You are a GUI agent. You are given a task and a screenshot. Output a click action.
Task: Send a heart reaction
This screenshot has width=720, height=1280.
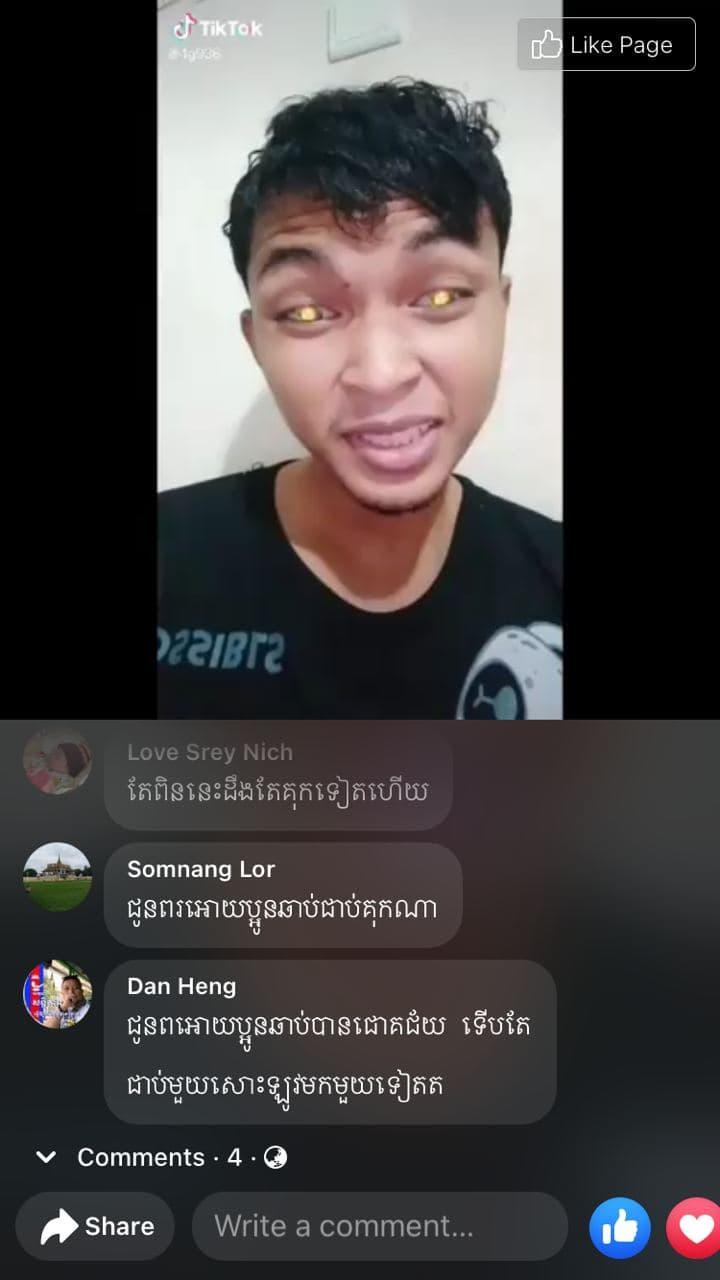click(x=697, y=1227)
